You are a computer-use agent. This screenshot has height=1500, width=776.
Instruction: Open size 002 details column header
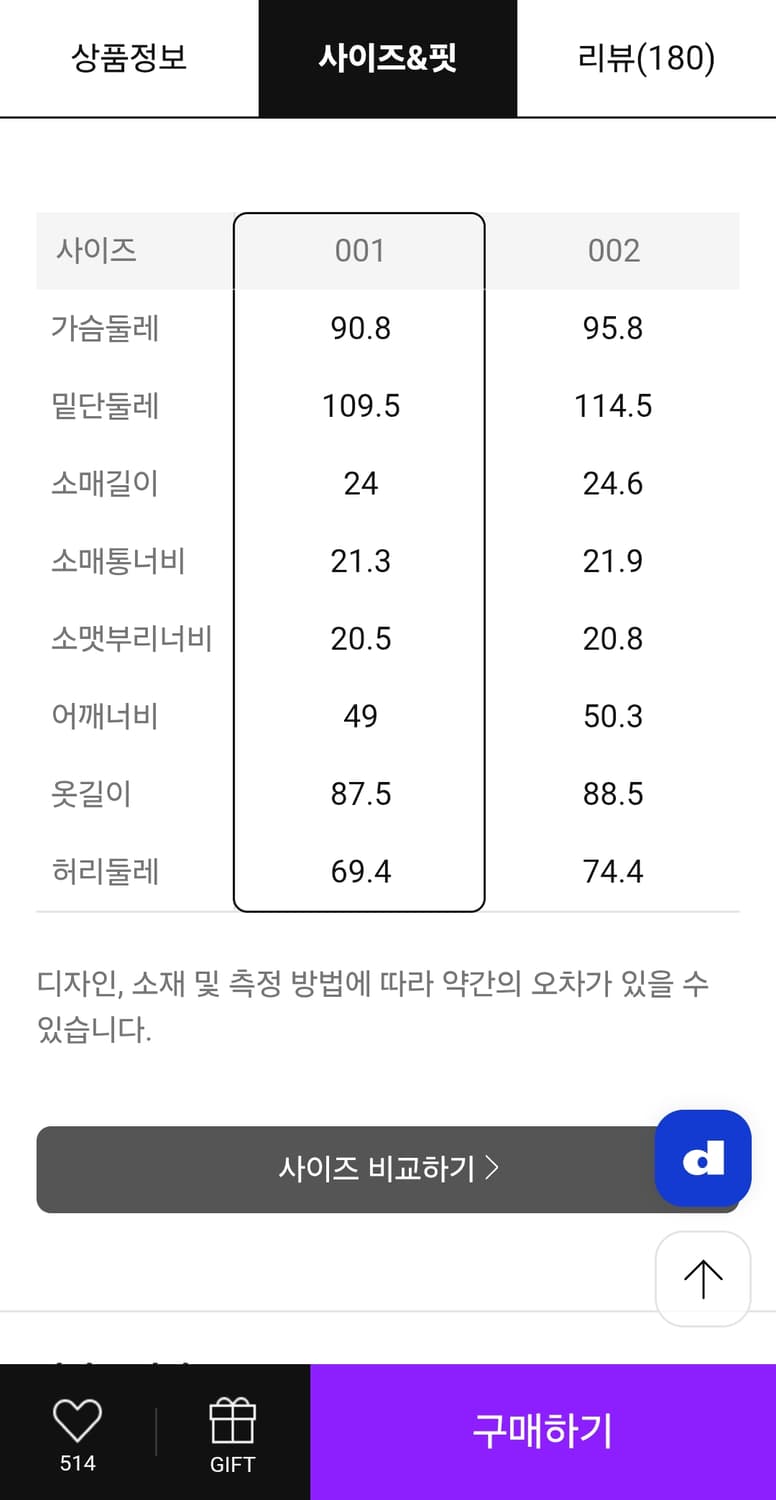[x=613, y=251]
